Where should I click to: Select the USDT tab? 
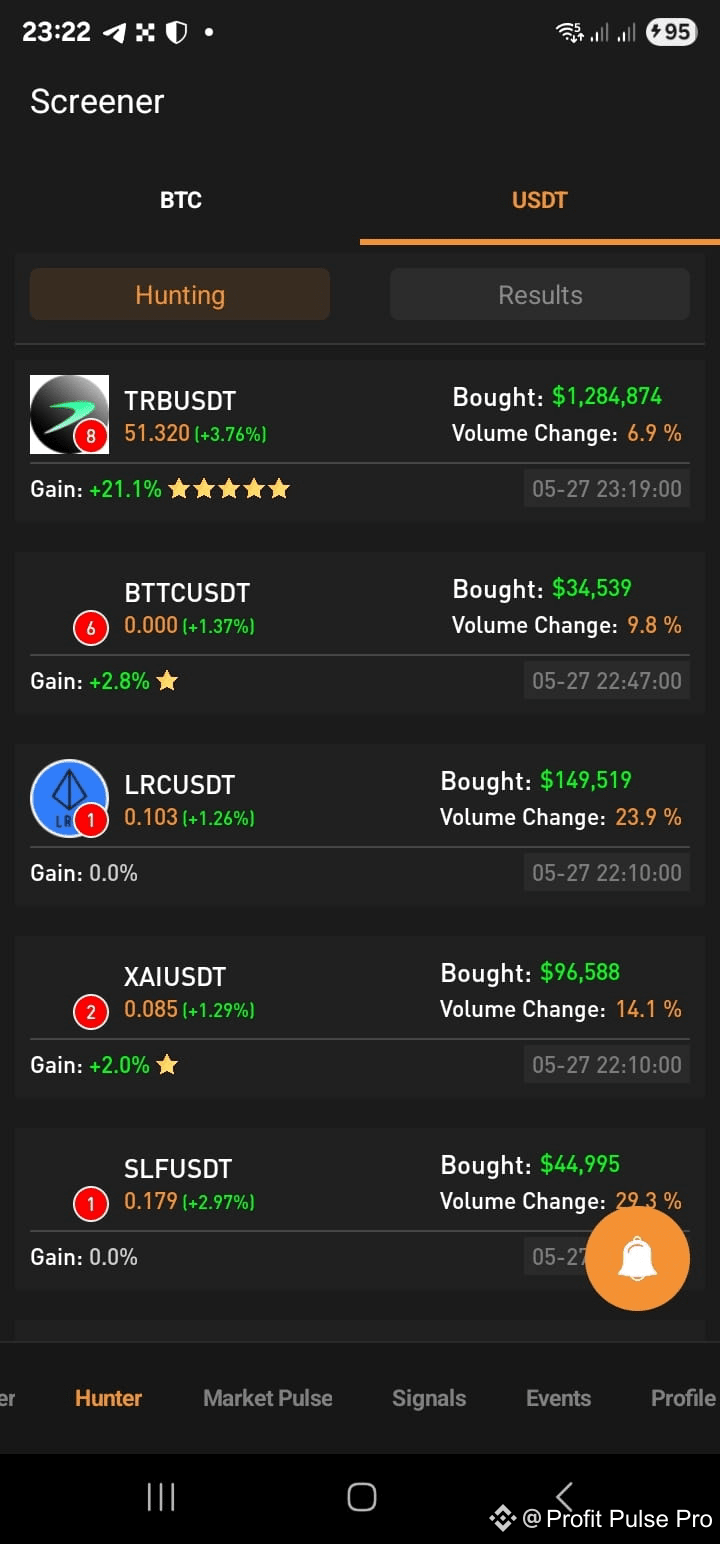pos(540,200)
